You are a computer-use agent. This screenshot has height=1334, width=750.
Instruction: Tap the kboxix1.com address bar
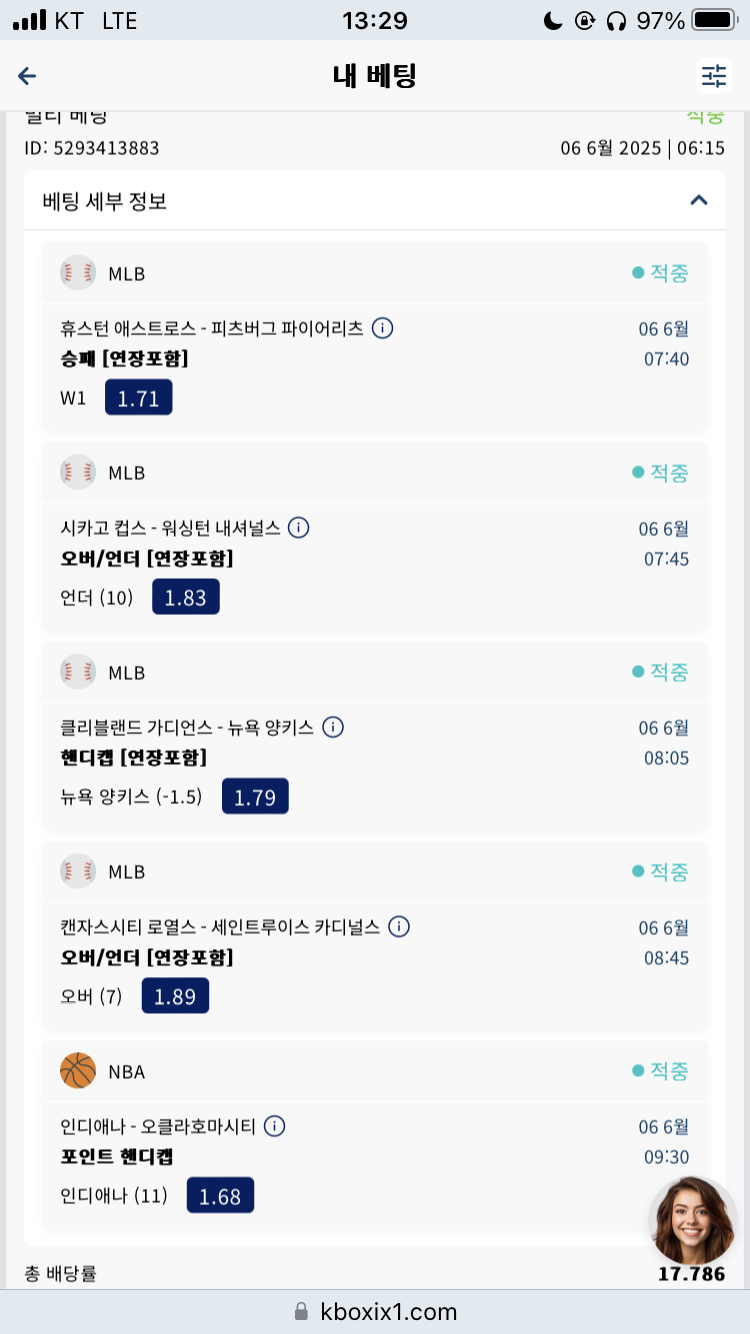pos(375,1312)
